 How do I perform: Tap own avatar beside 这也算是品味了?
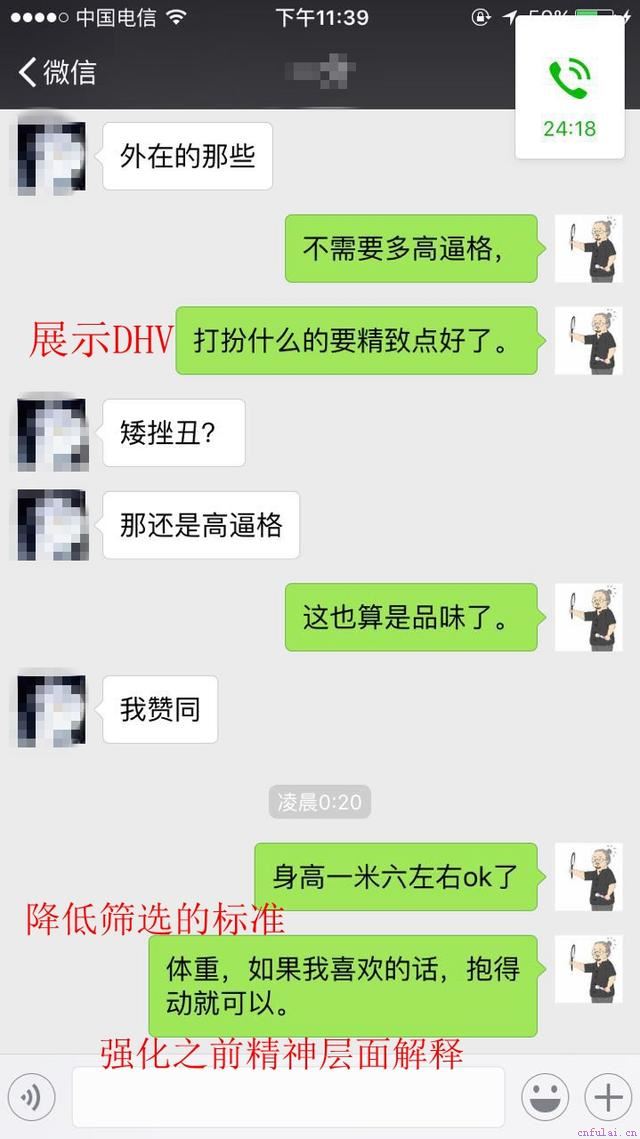pos(589,617)
